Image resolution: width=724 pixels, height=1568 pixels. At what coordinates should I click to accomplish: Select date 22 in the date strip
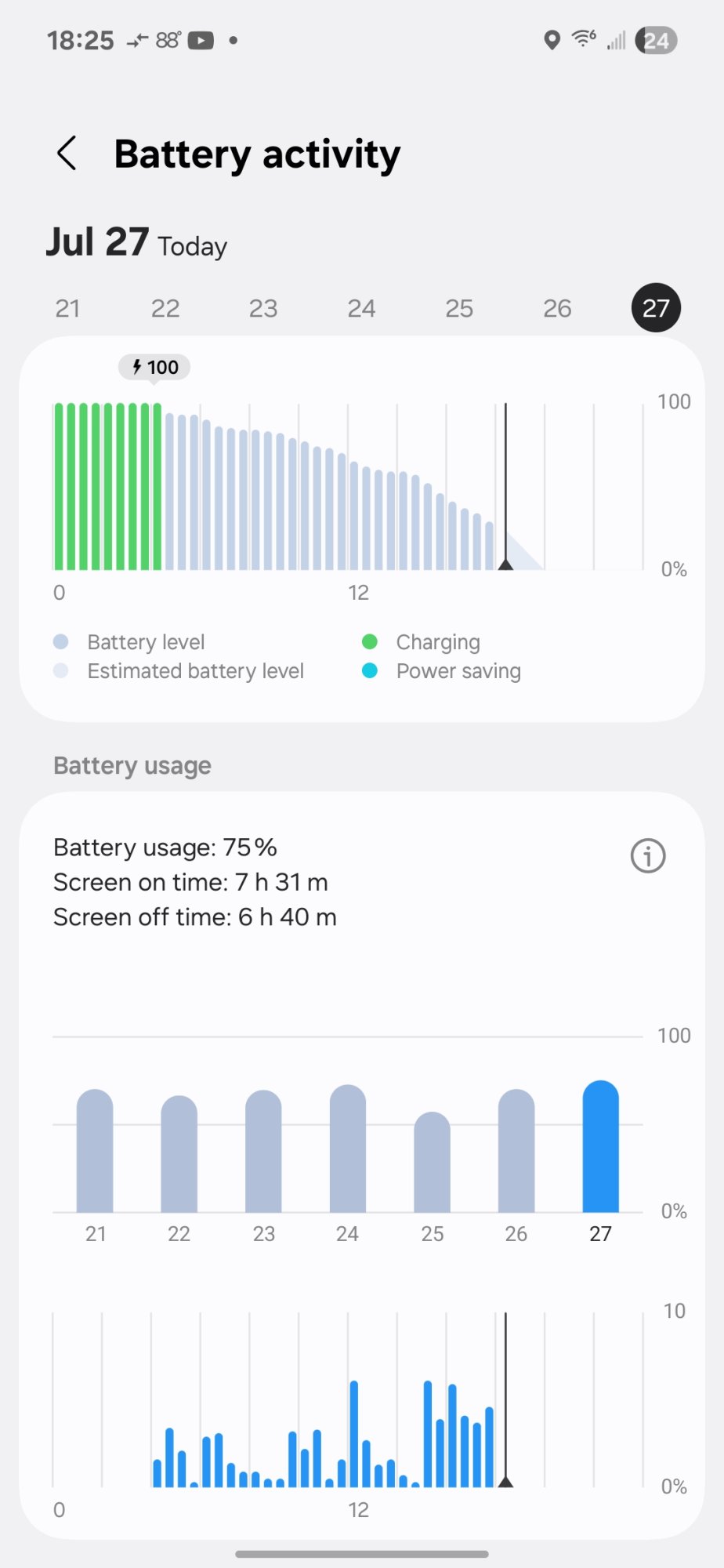165,308
